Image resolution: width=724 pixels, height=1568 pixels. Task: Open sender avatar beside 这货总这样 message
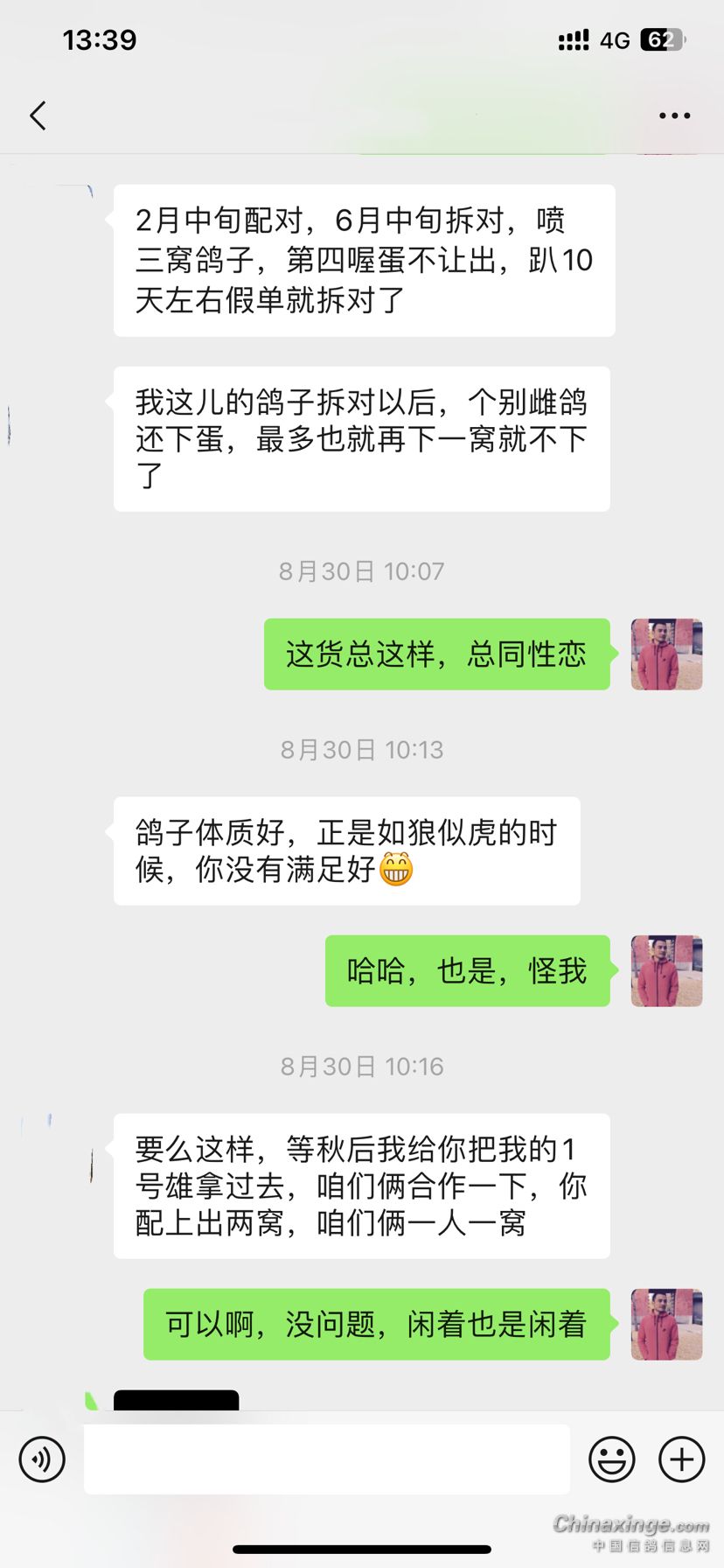[x=666, y=654]
